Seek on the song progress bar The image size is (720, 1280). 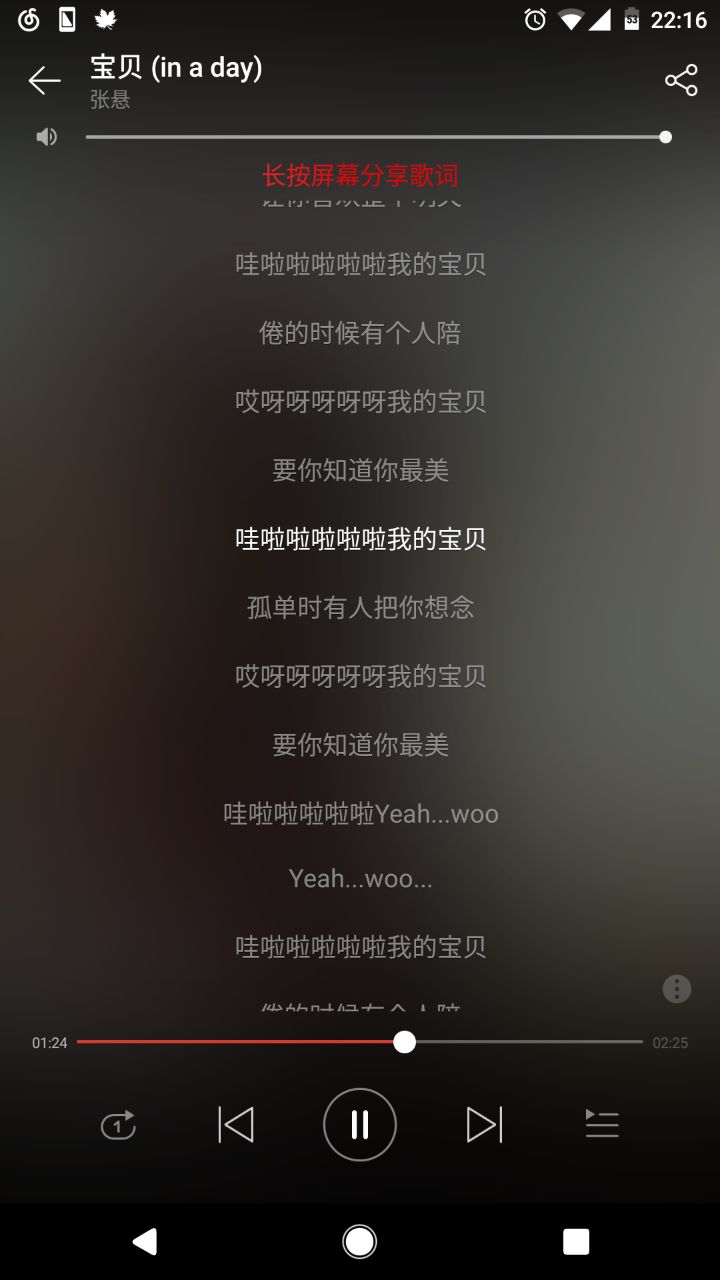(360, 1042)
